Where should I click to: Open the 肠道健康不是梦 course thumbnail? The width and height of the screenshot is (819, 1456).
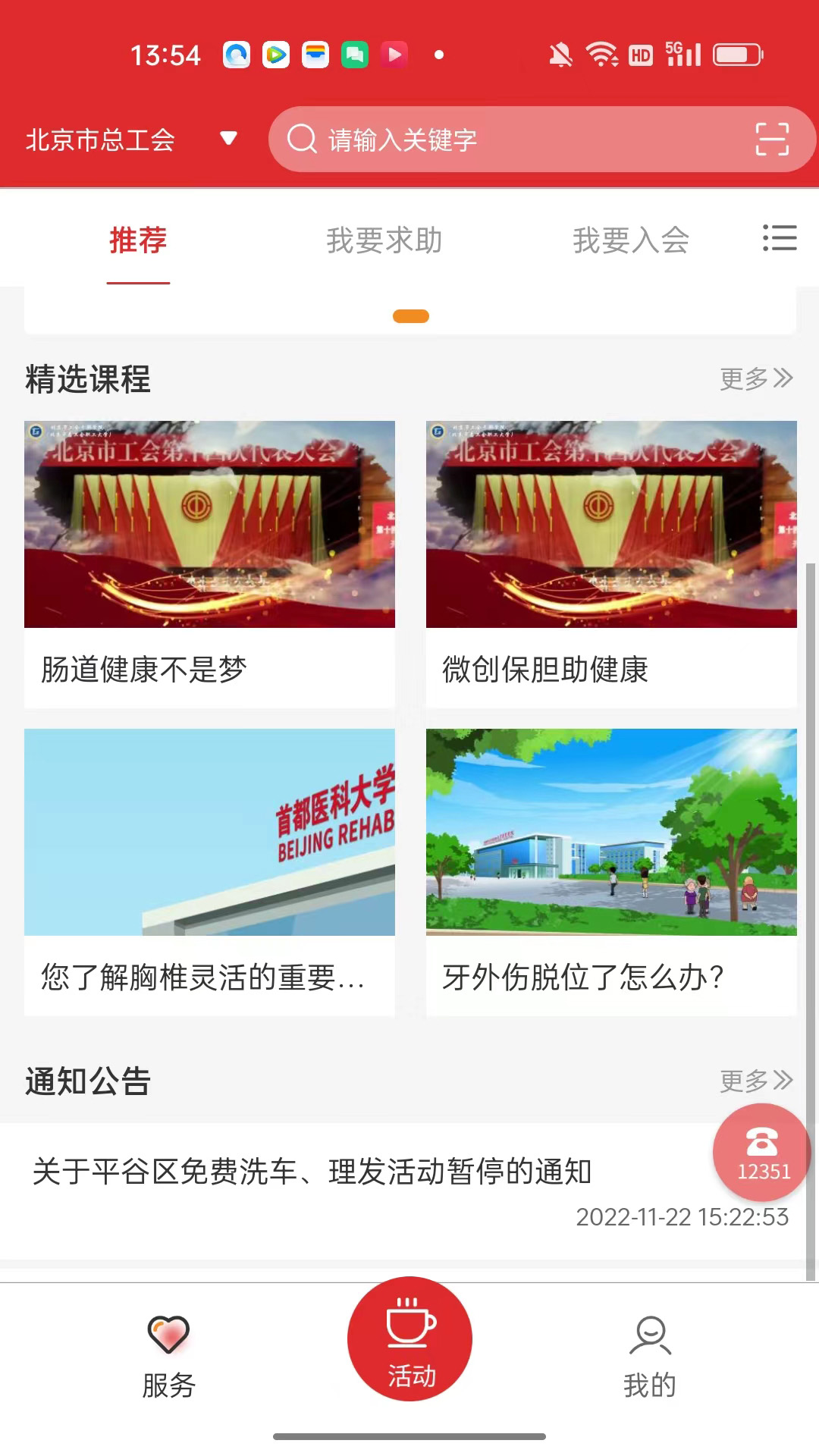(x=209, y=525)
